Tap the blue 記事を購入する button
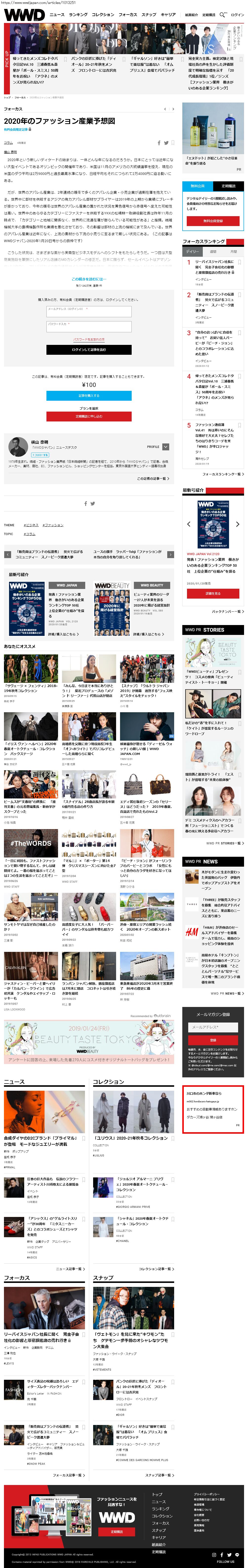The width and height of the screenshot is (248, 1568). click(x=89, y=396)
